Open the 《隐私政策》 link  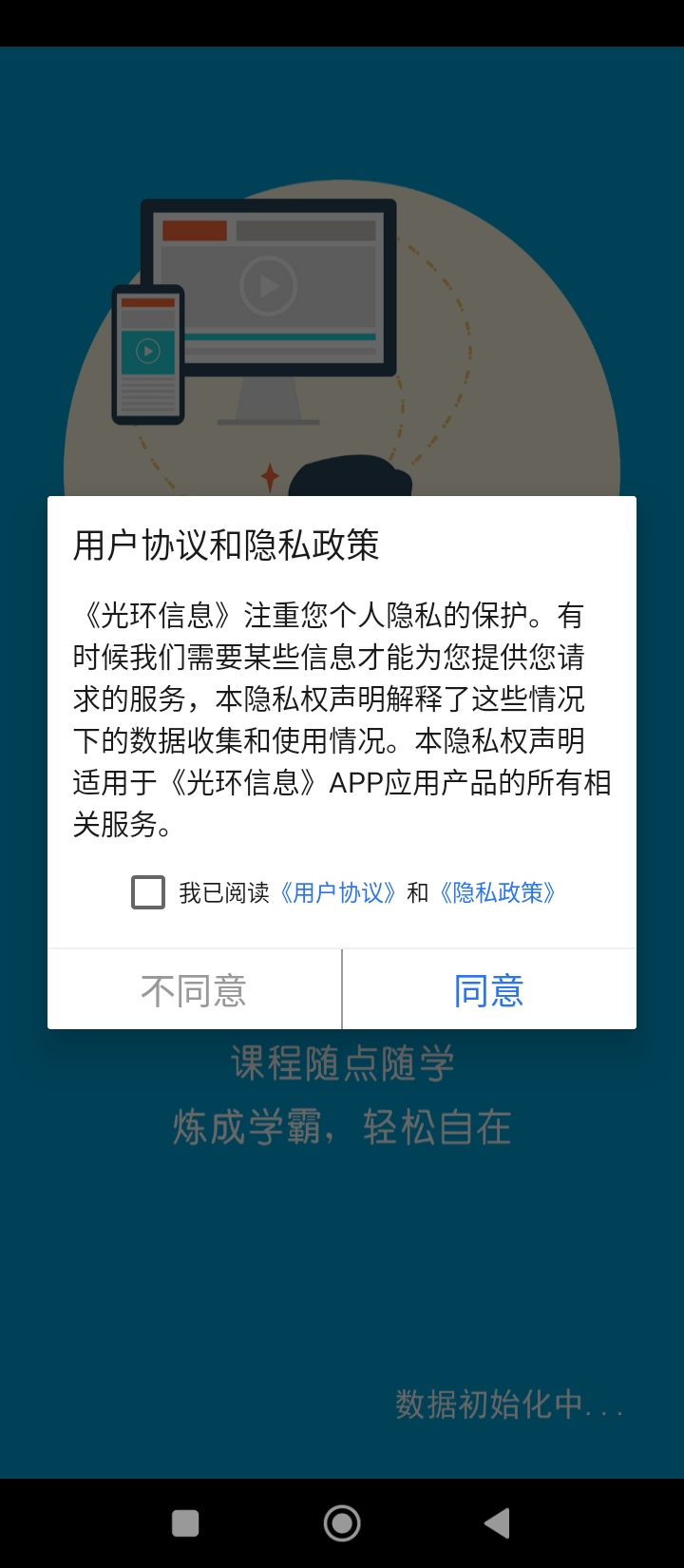click(x=497, y=892)
